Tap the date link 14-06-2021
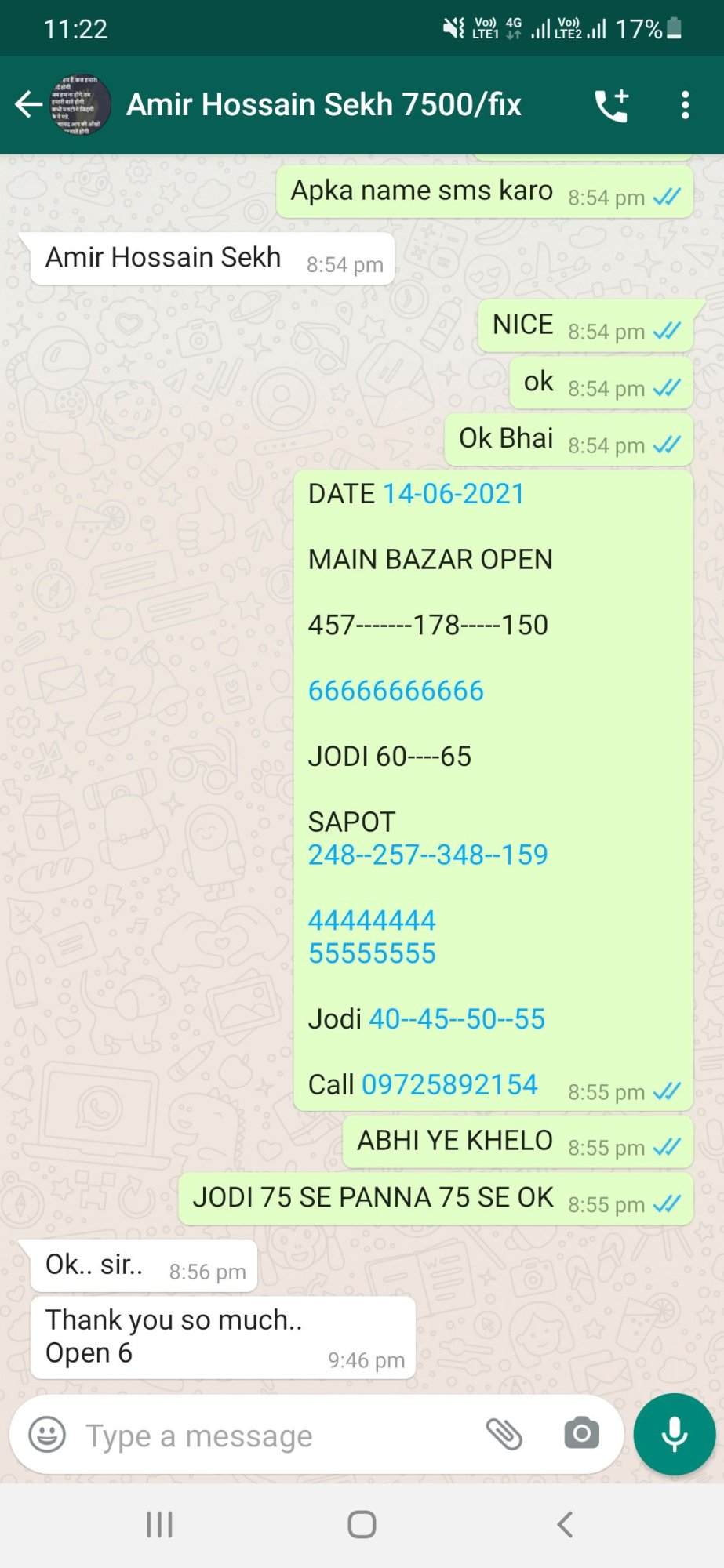 tap(453, 494)
